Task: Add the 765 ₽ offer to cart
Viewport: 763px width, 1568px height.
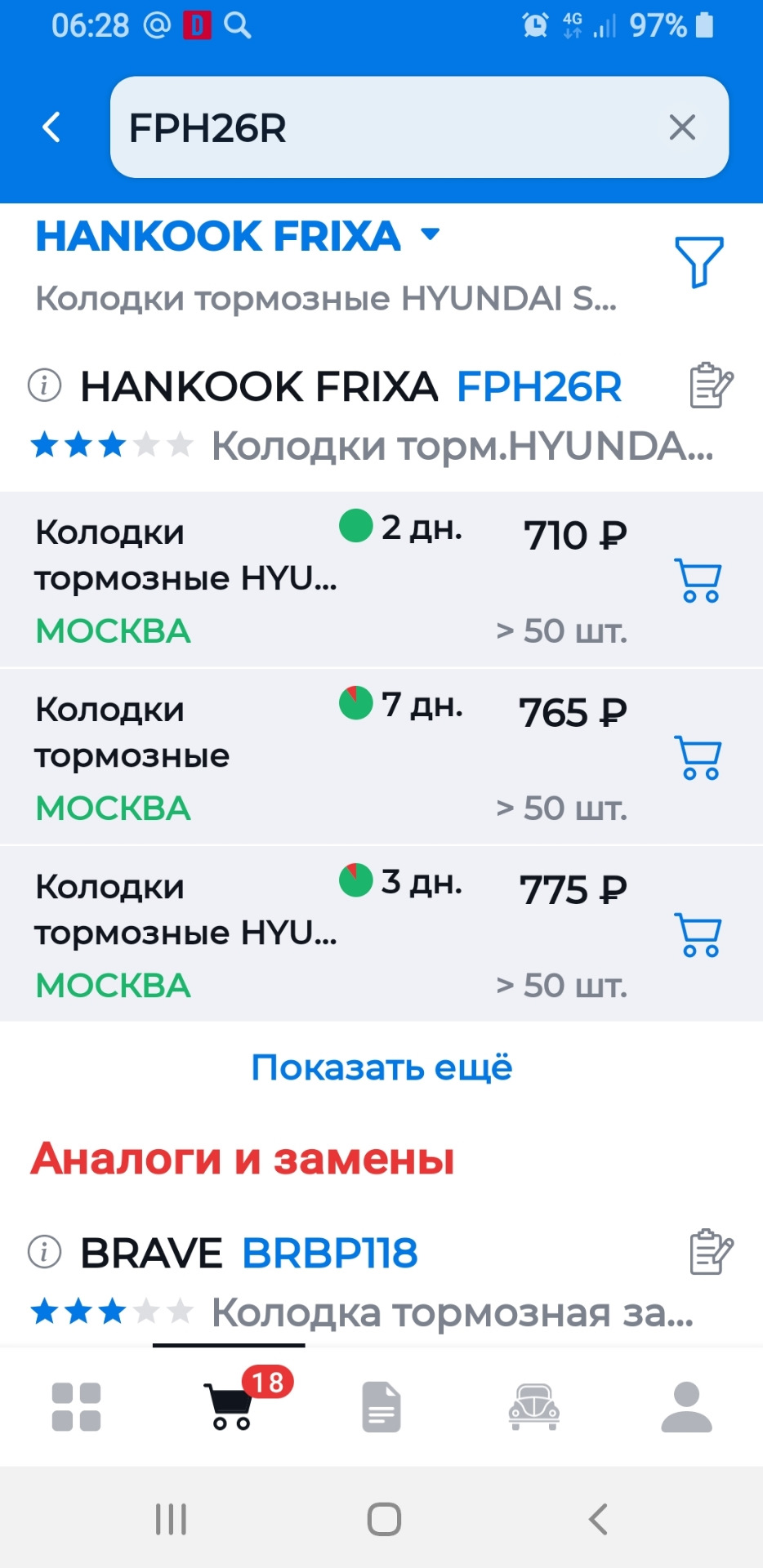Action: (x=698, y=758)
